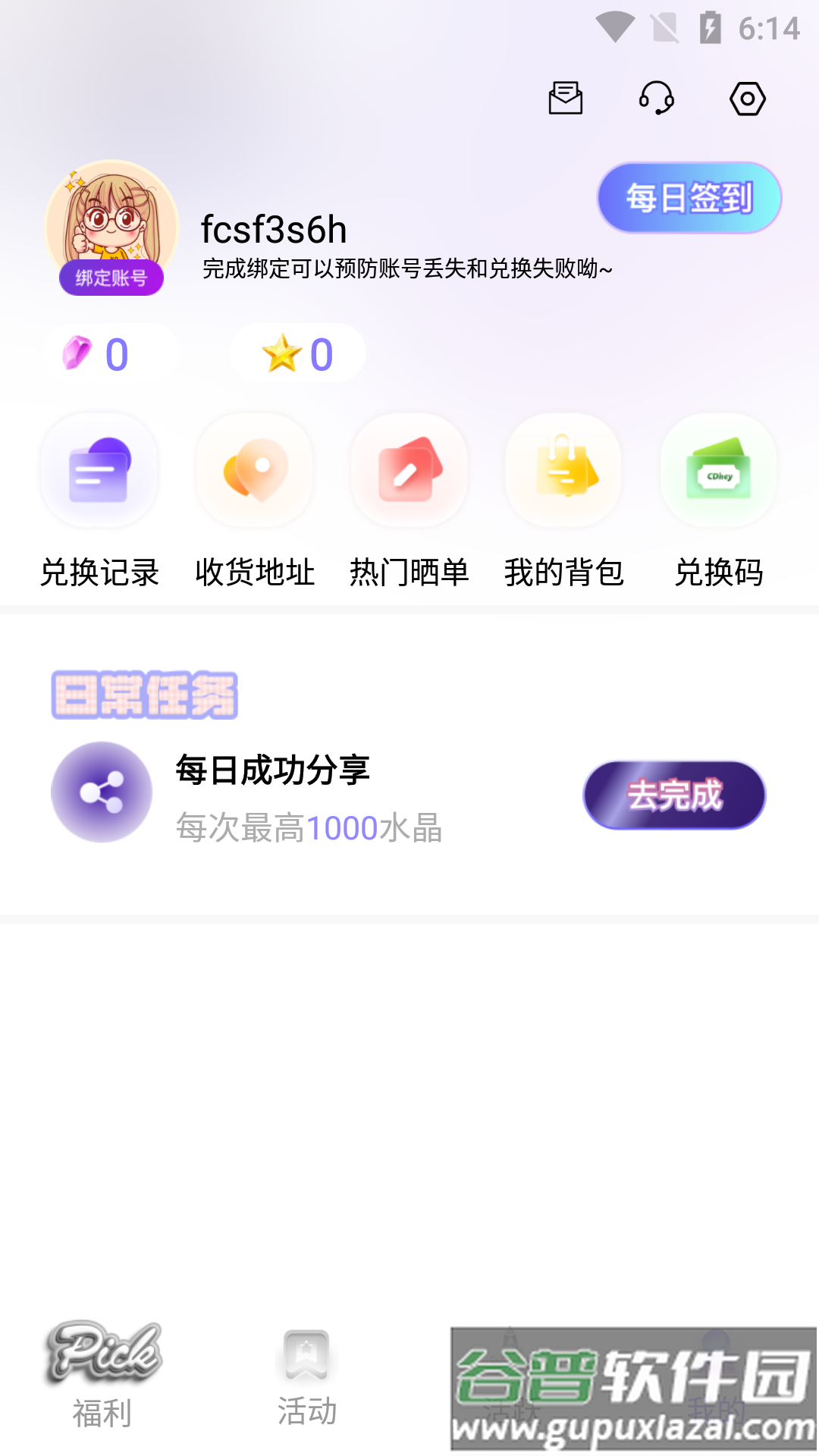Image resolution: width=819 pixels, height=1456 pixels.
Task: Check the star balance showing 0
Action: point(297,351)
